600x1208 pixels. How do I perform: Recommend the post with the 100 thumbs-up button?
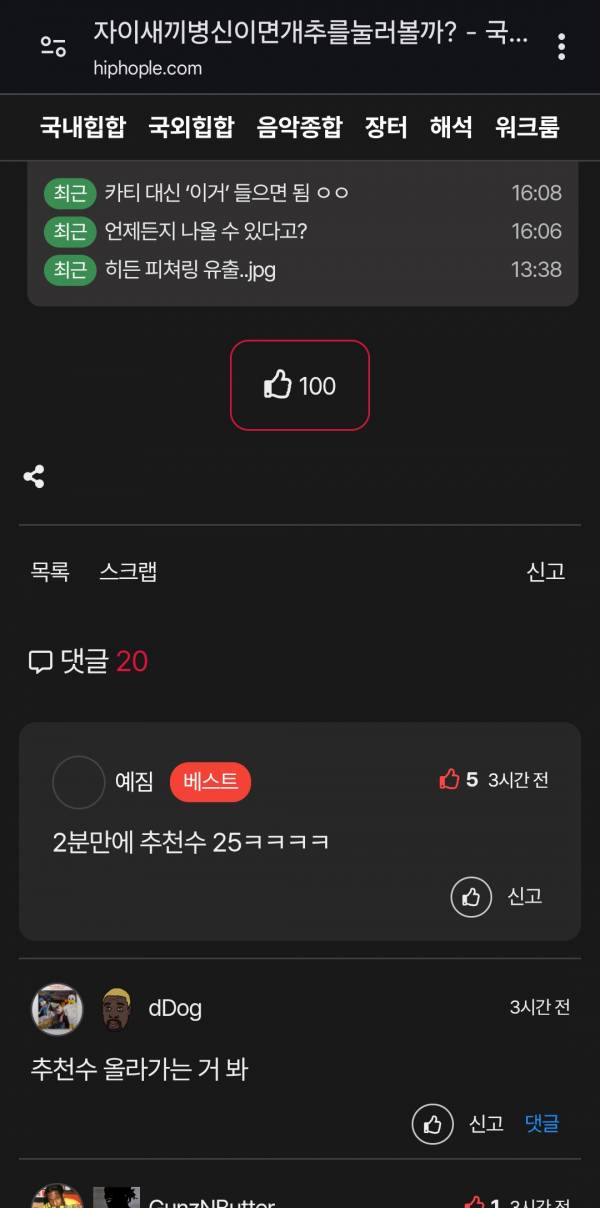click(x=300, y=385)
